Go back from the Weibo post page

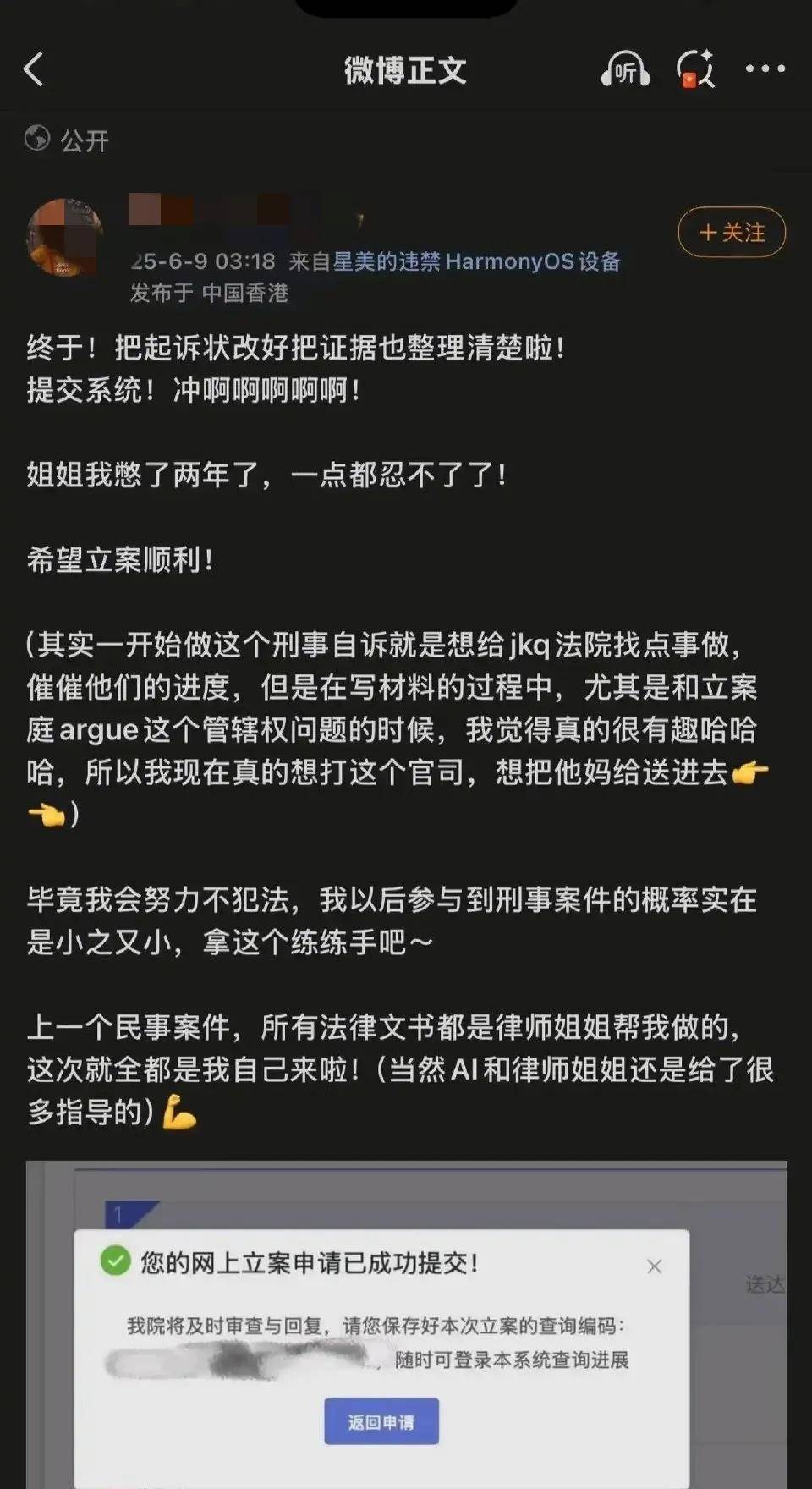(x=34, y=69)
